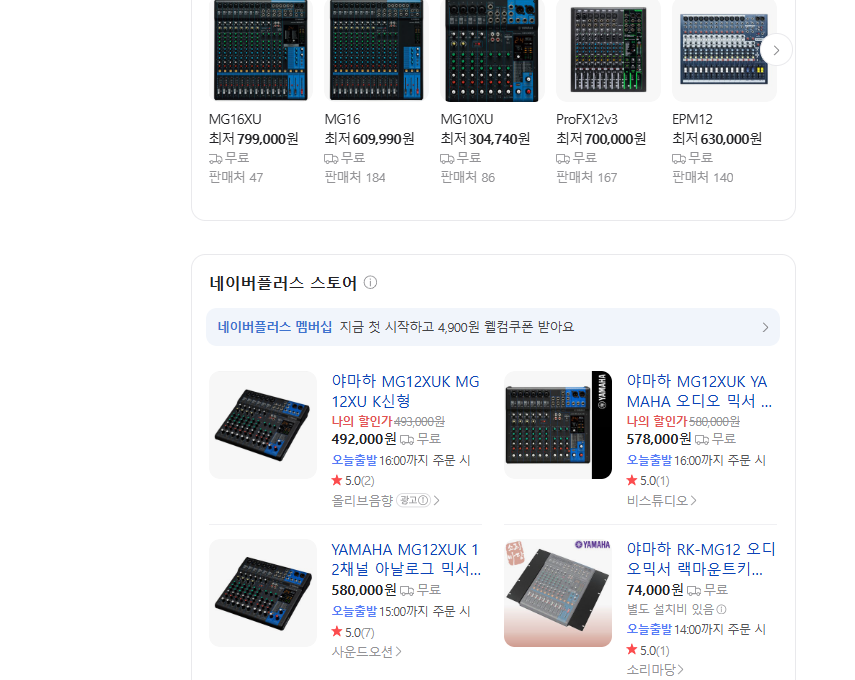Open the ProFX12v3 product card

[607, 52]
